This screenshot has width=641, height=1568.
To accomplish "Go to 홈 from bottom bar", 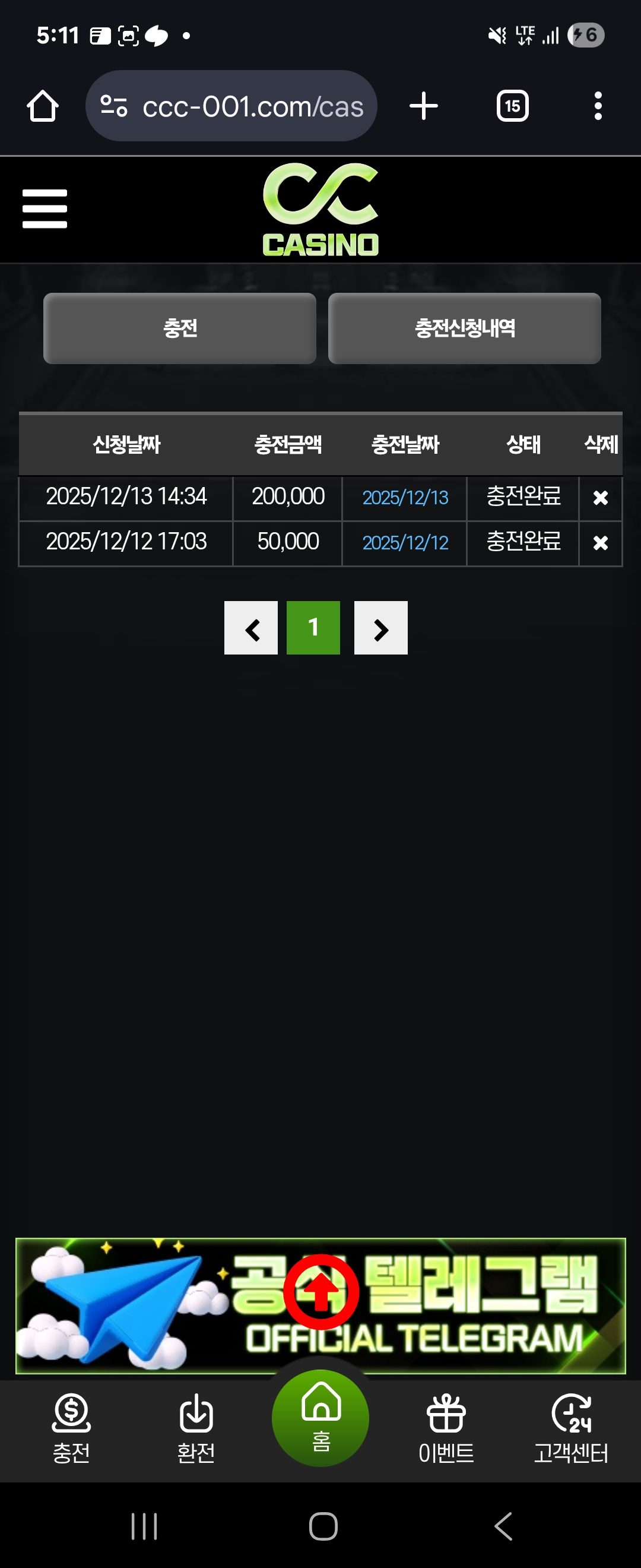I will pyautogui.click(x=320, y=1418).
